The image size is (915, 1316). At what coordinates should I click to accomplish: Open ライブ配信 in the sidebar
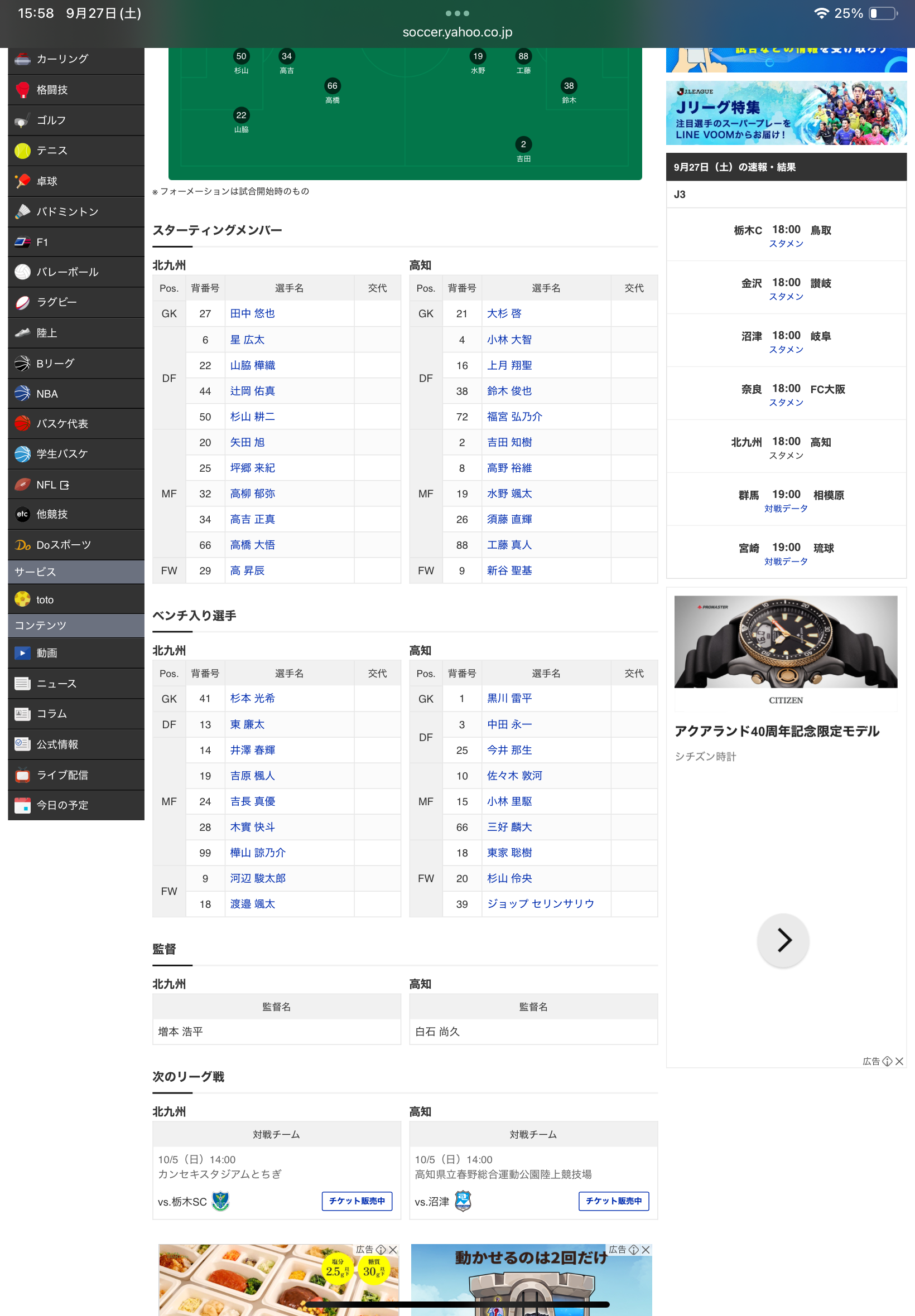point(62,775)
